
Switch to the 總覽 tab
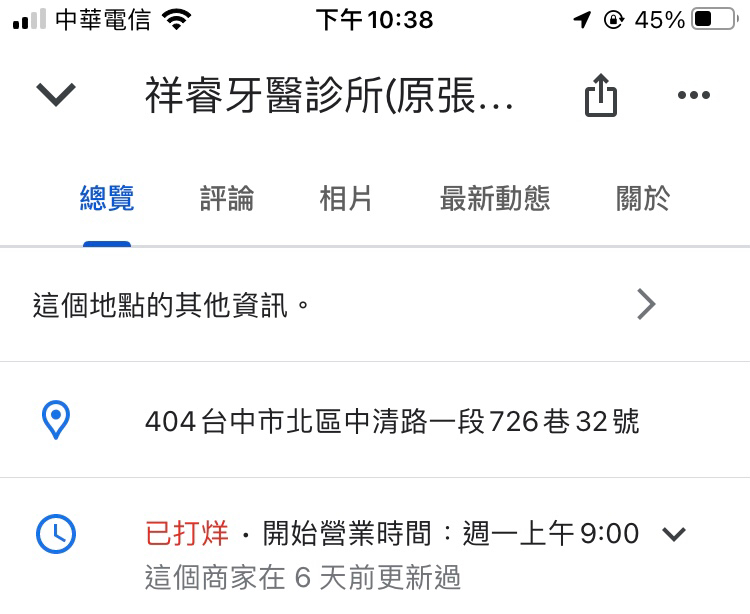coord(107,198)
